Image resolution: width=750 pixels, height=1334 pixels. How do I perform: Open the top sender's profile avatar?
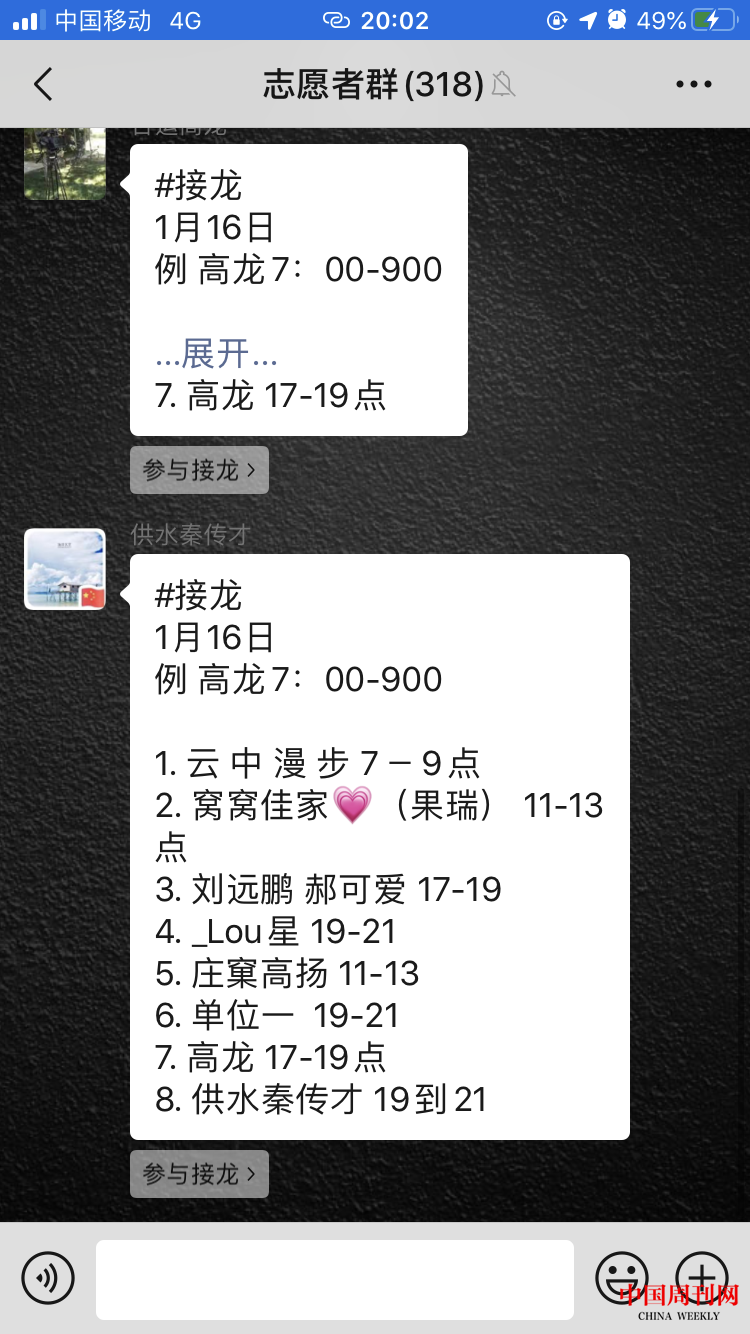65,164
